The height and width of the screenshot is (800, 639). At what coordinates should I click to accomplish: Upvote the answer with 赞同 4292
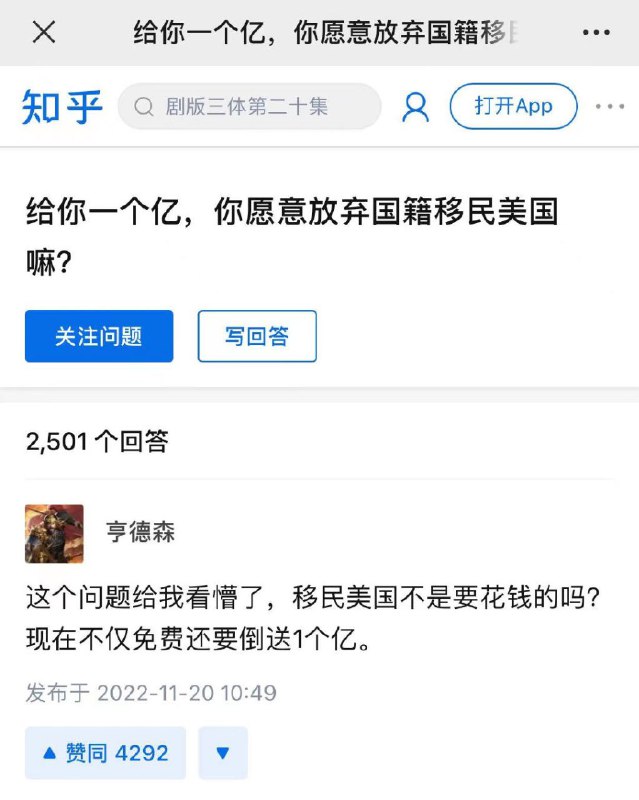[x=106, y=753]
